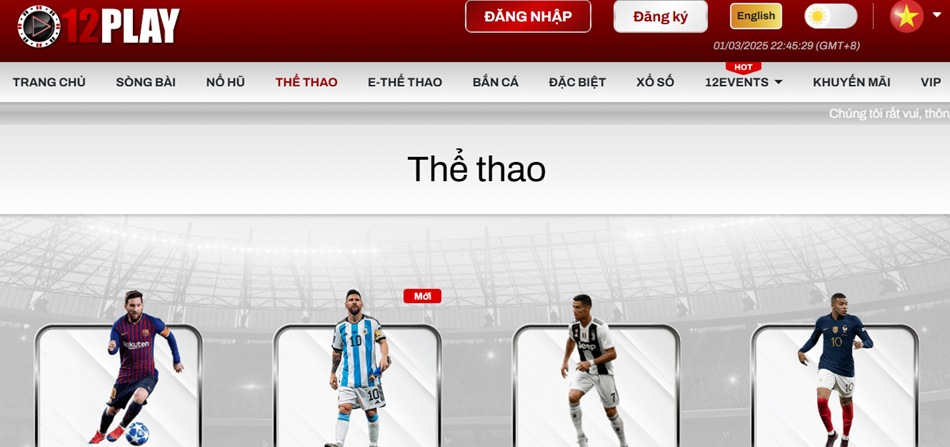Open the Đăng ký registration button
Image resolution: width=950 pixels, height=447 pixels.
click(x=660, y=16)
